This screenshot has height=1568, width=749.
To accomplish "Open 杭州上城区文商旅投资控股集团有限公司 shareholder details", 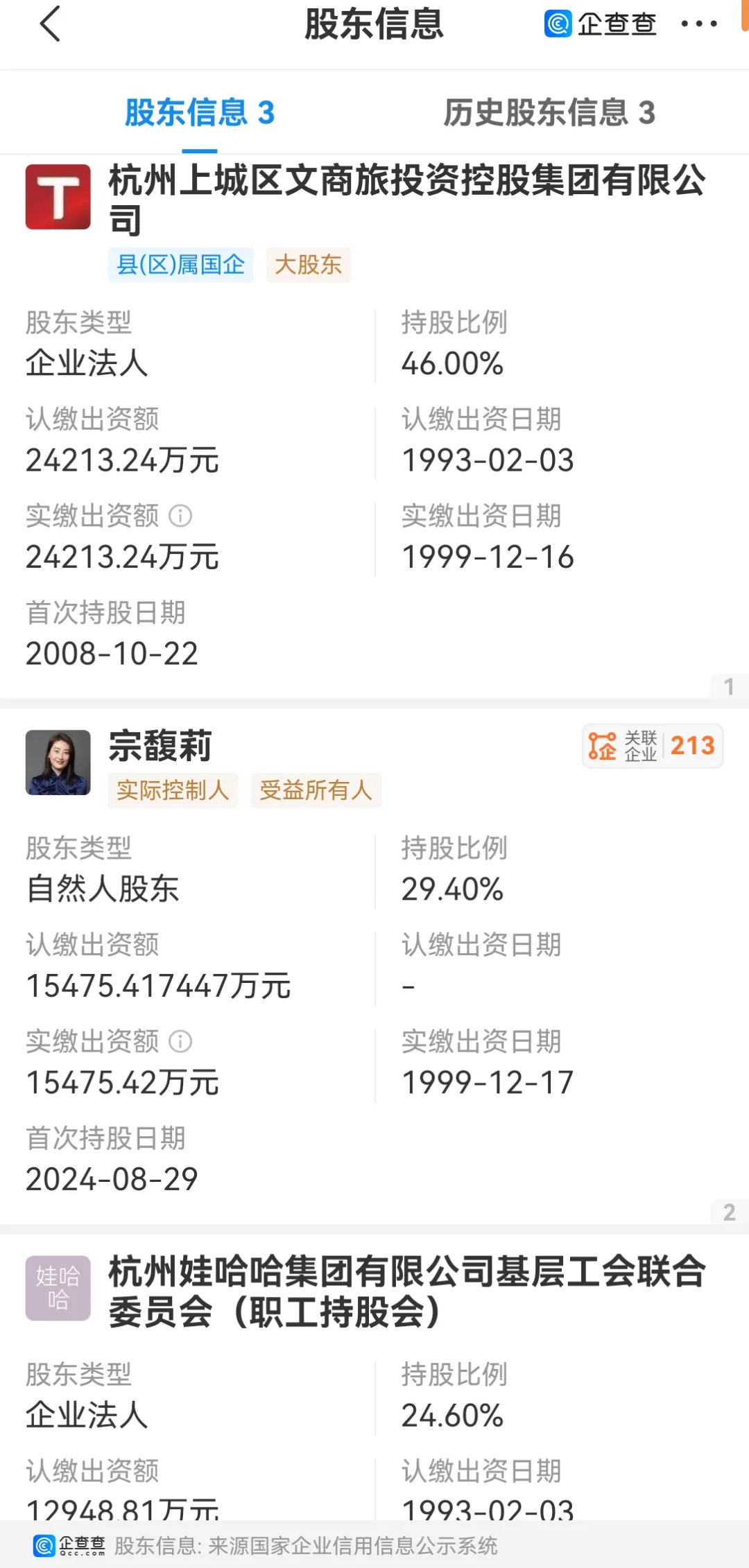I will [x=407, y=200].
